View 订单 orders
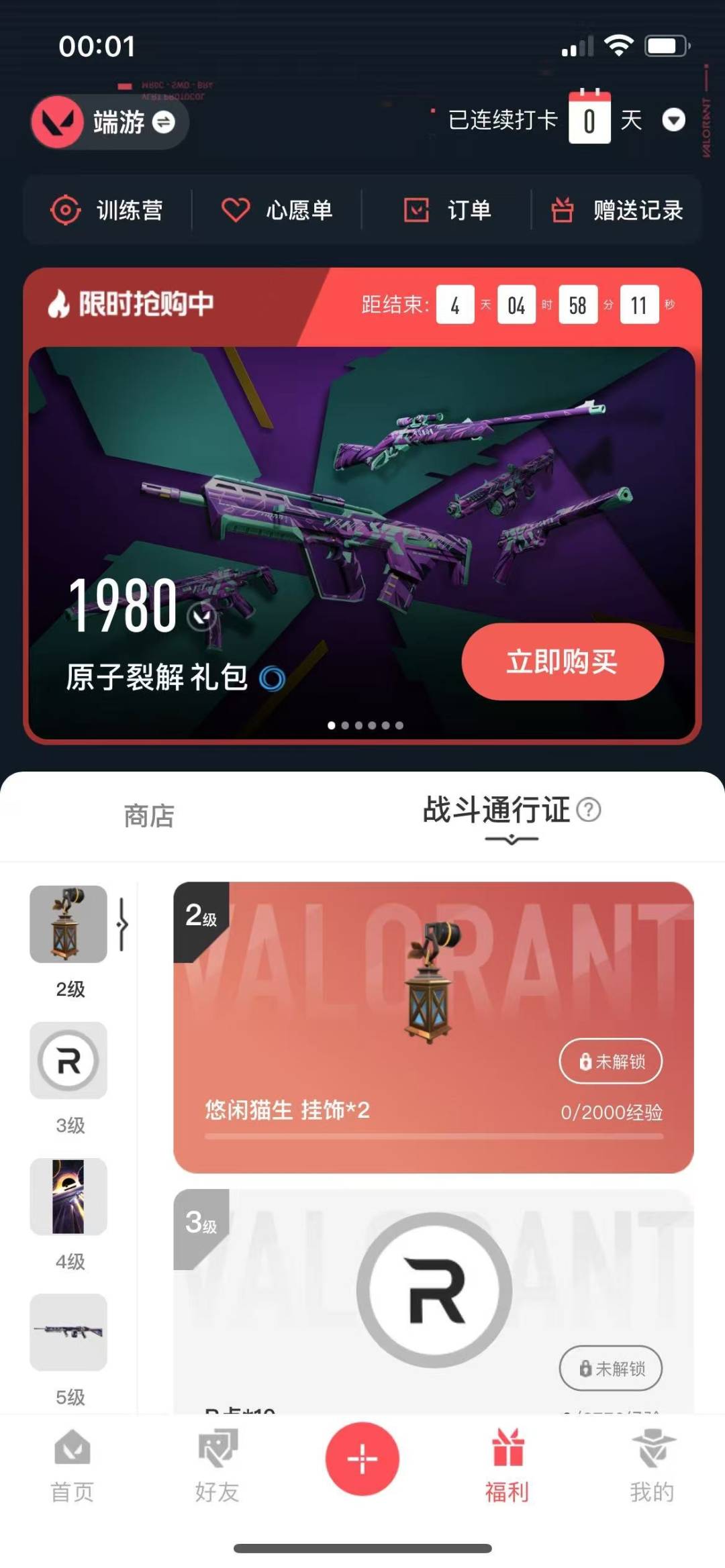 click(x=447, y=210)
